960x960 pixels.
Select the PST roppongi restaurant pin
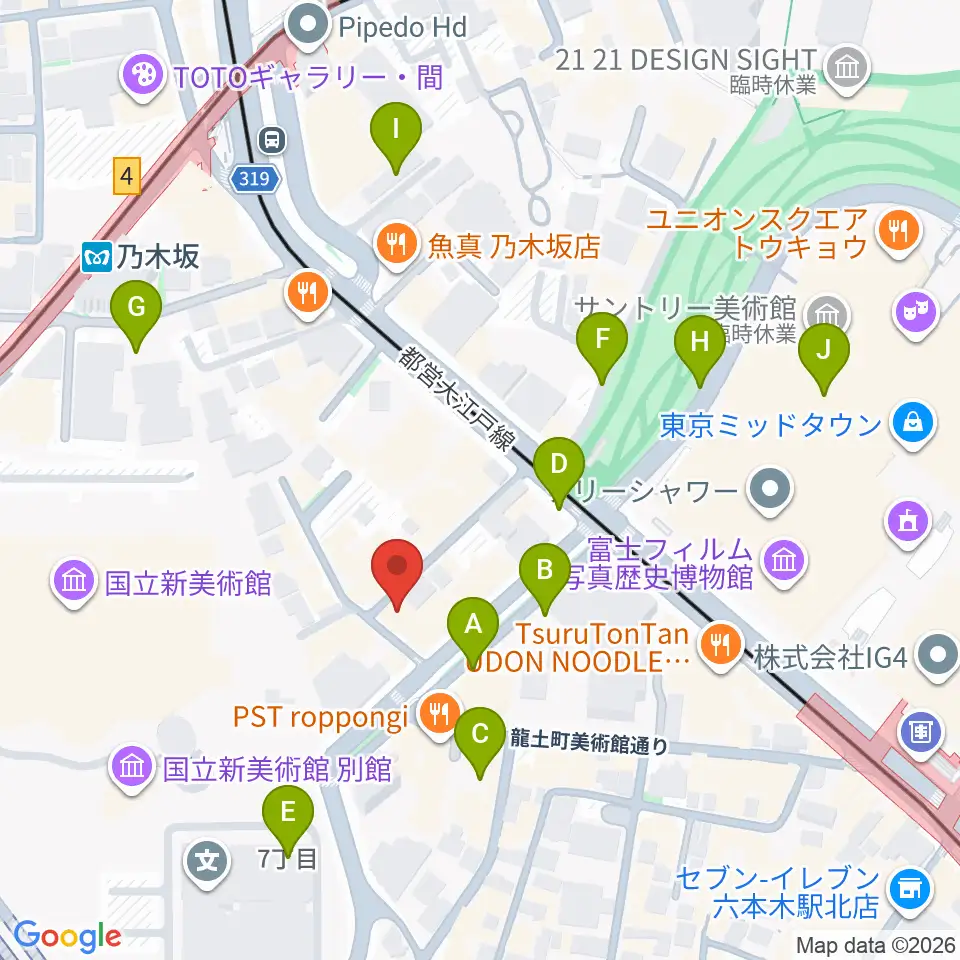(439, 714)
